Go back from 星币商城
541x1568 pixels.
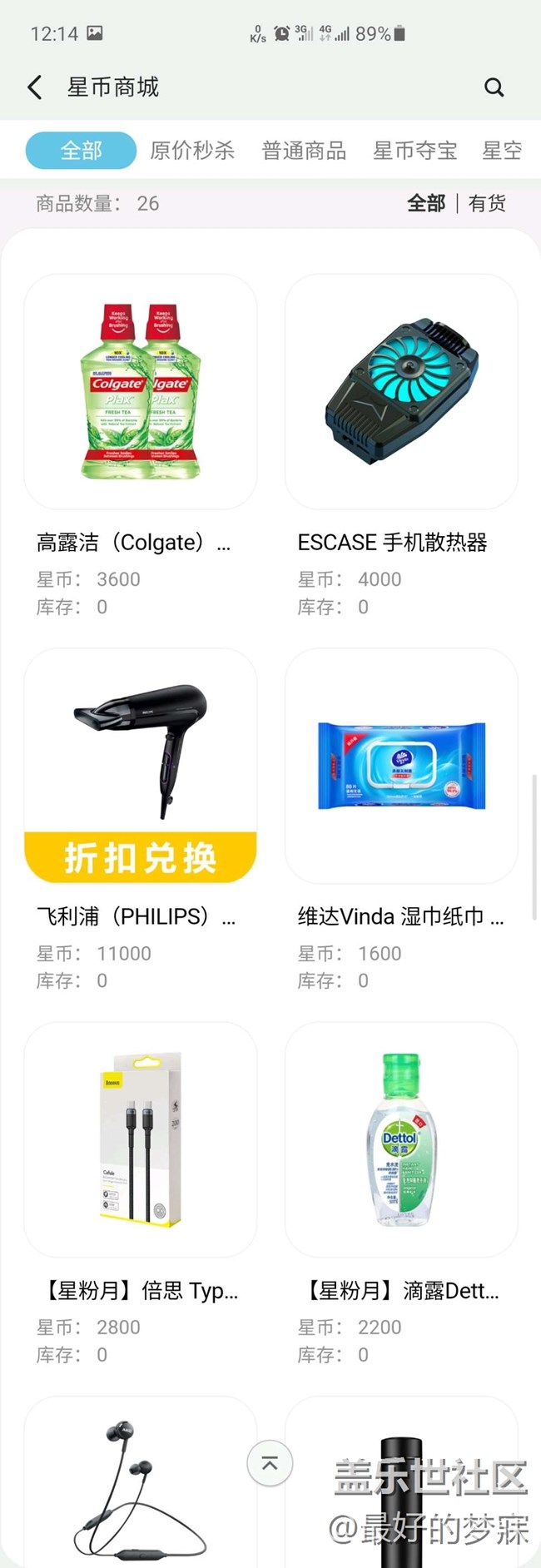coord(35,87)
